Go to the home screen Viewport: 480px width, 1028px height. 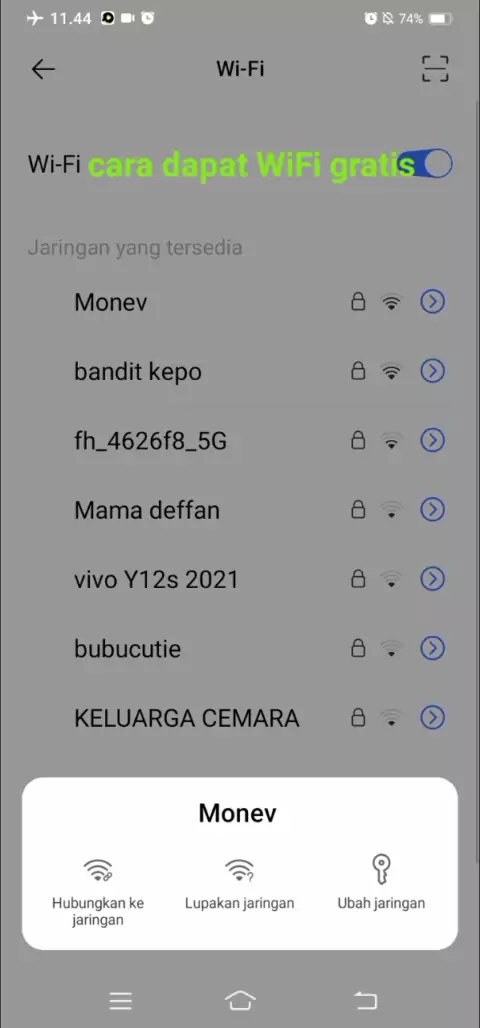pos(239,1000)
